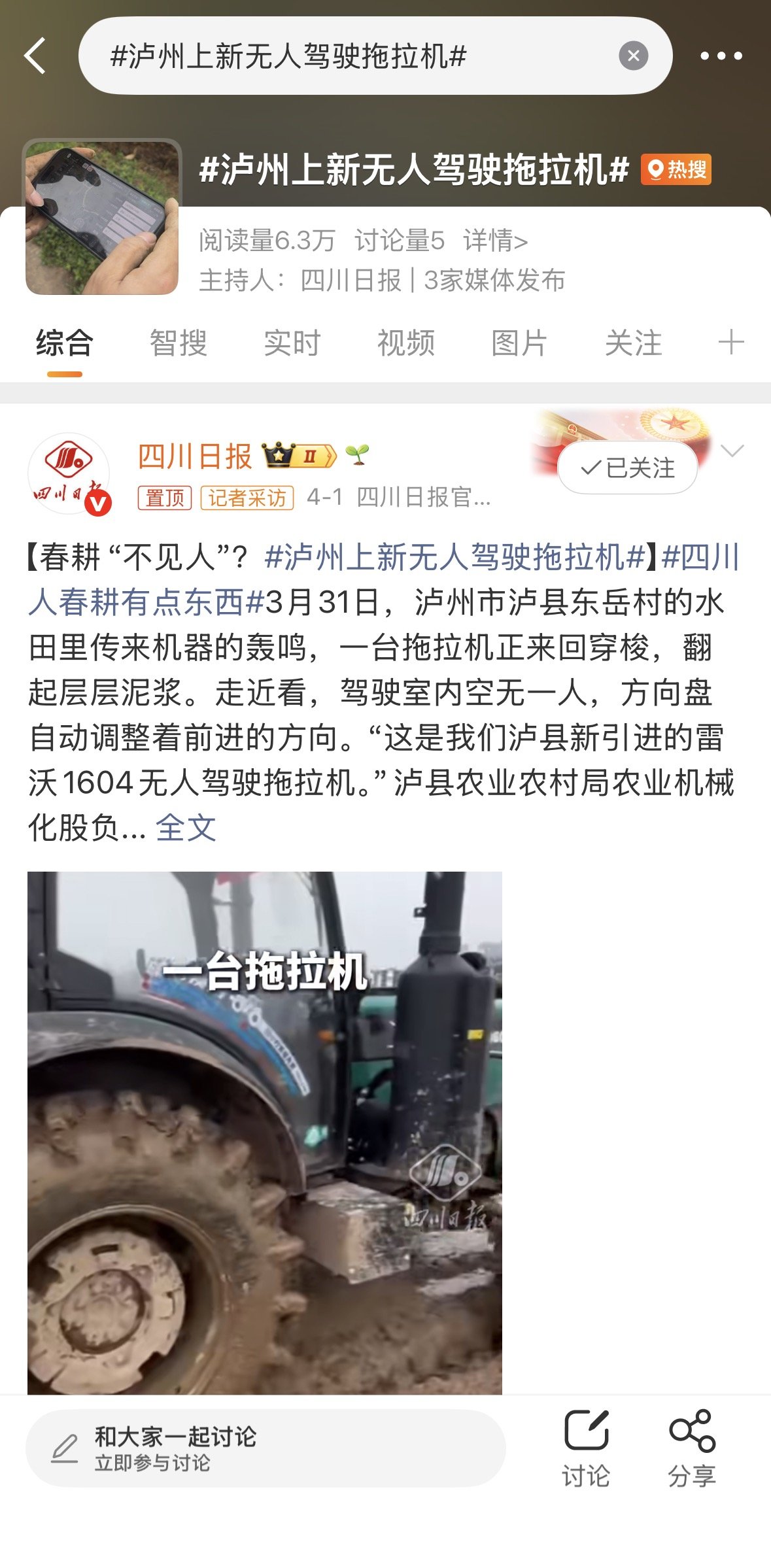Switch to the 关注 tab
The height and width of the screenshot is (1568, 771).
coord(633,343)
